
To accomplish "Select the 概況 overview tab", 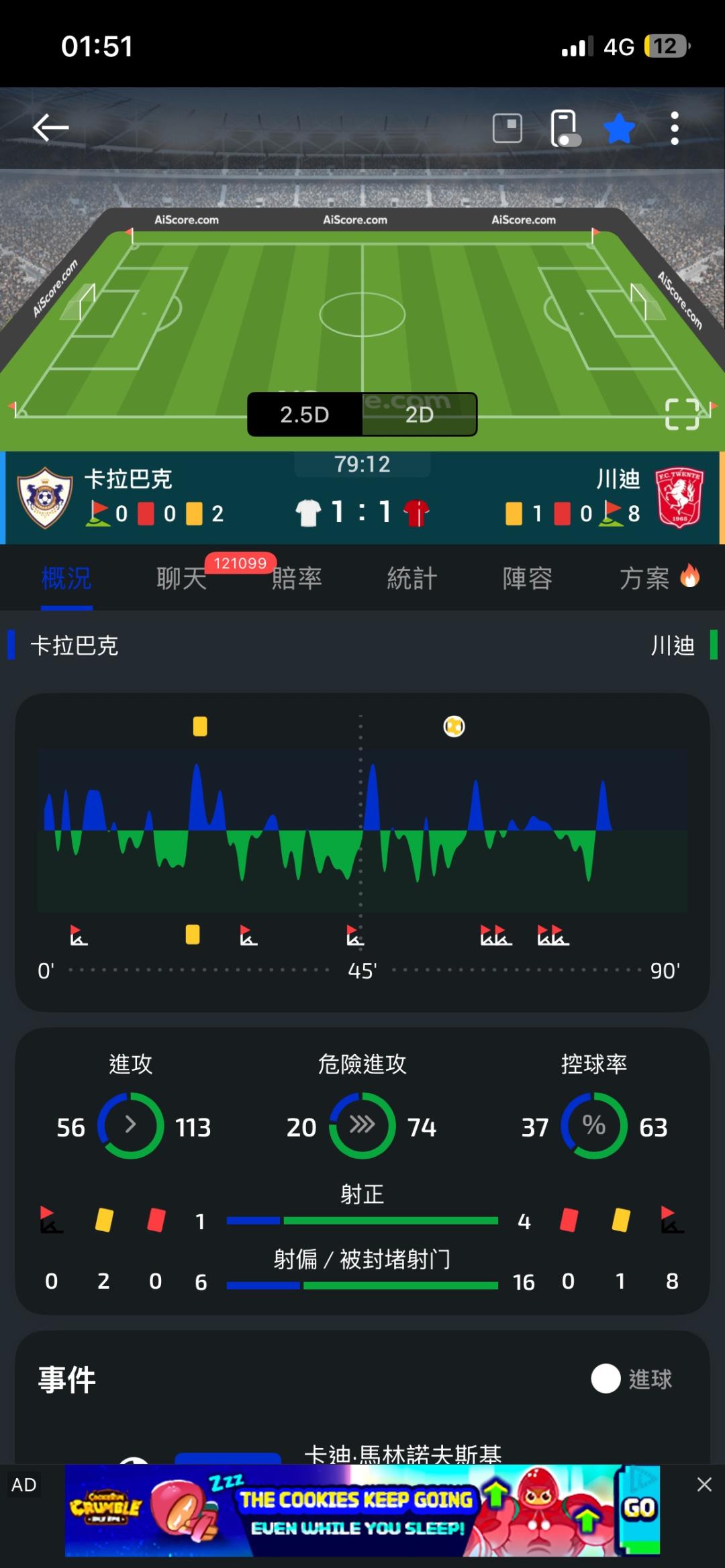I will (x=66, y=578).
